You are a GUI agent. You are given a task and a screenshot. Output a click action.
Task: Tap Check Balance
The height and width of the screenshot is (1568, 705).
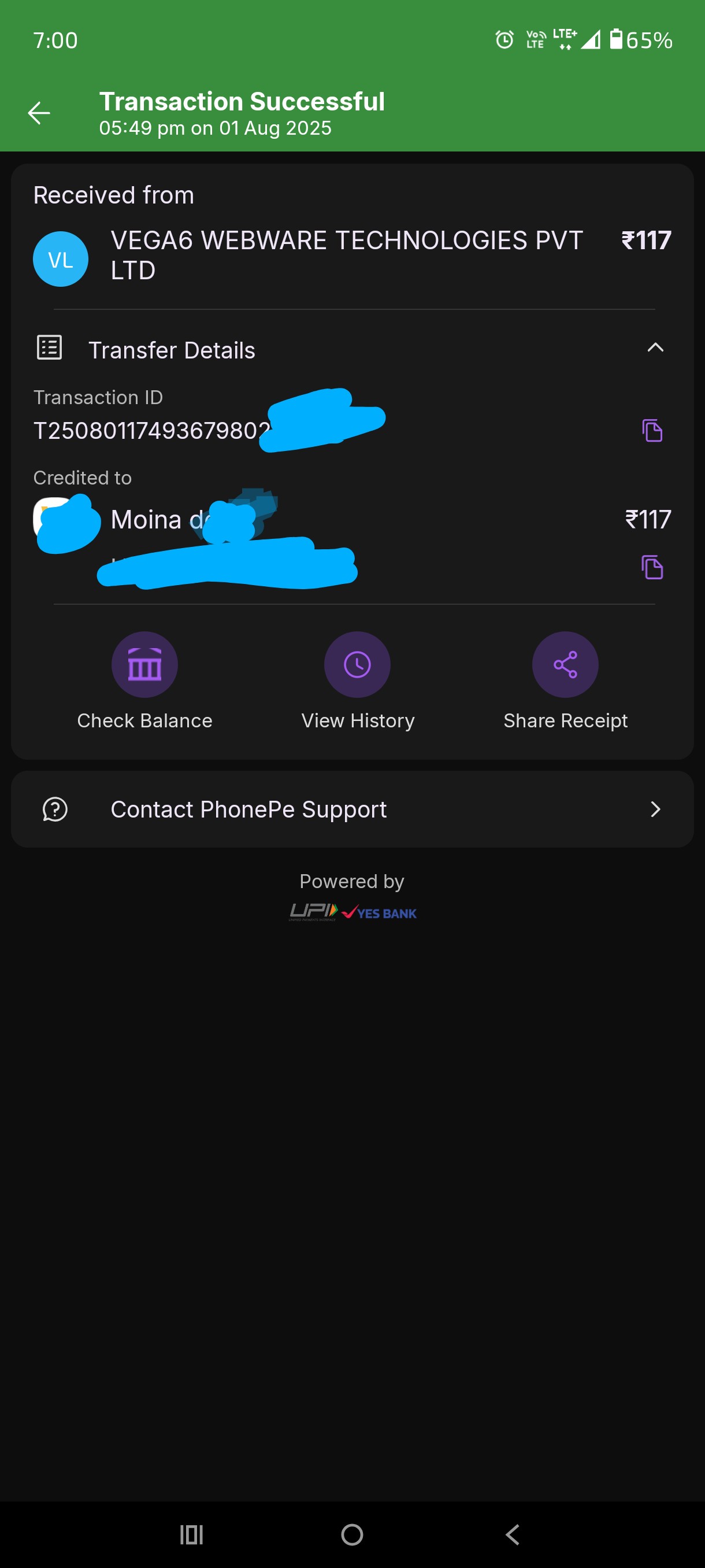(x=145, y=665)
